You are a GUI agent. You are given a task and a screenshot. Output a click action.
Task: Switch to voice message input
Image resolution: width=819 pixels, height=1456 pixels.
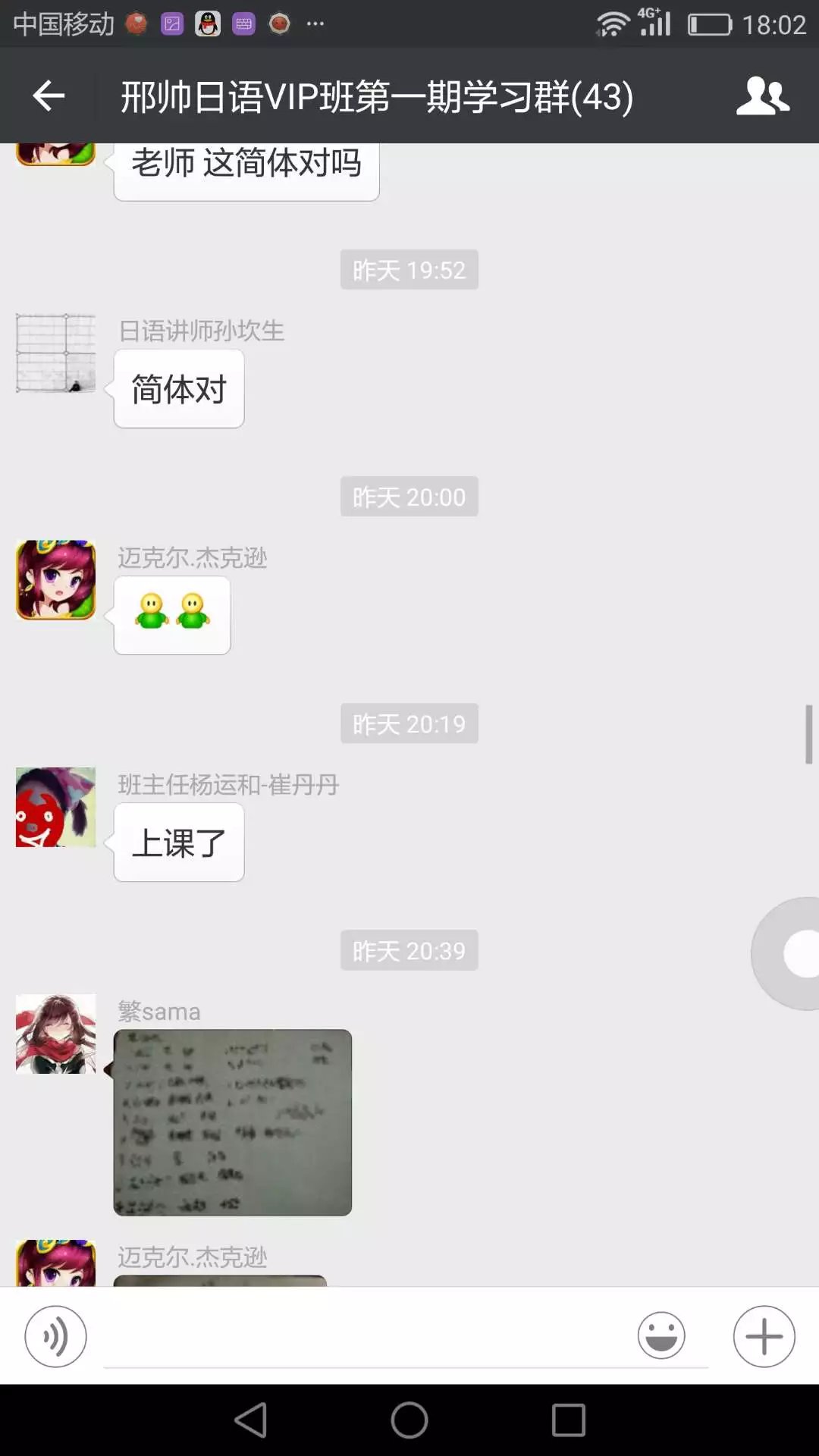point(55,1336)
